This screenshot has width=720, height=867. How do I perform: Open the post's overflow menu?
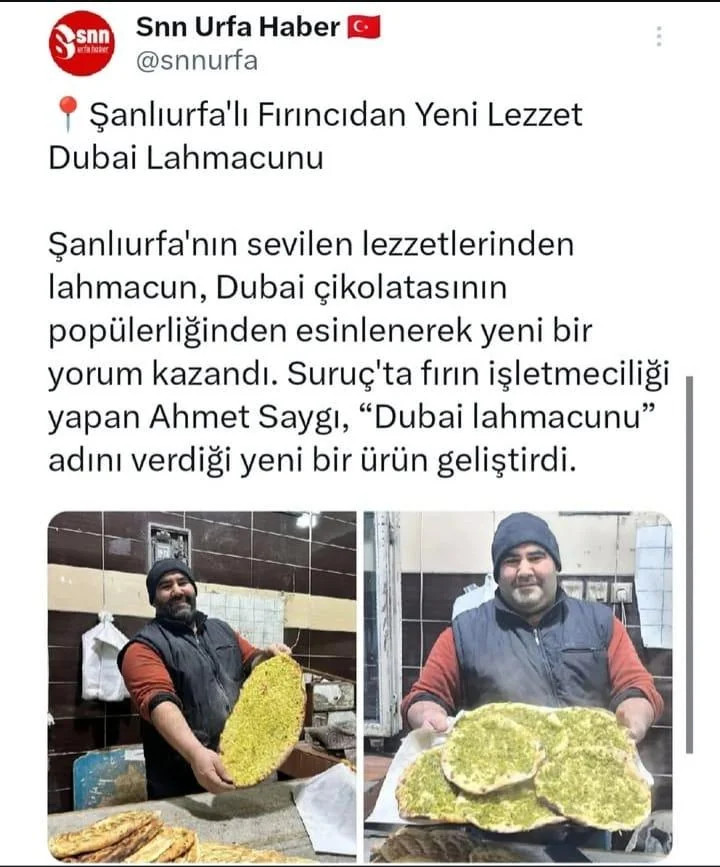(x=658, y=36)
